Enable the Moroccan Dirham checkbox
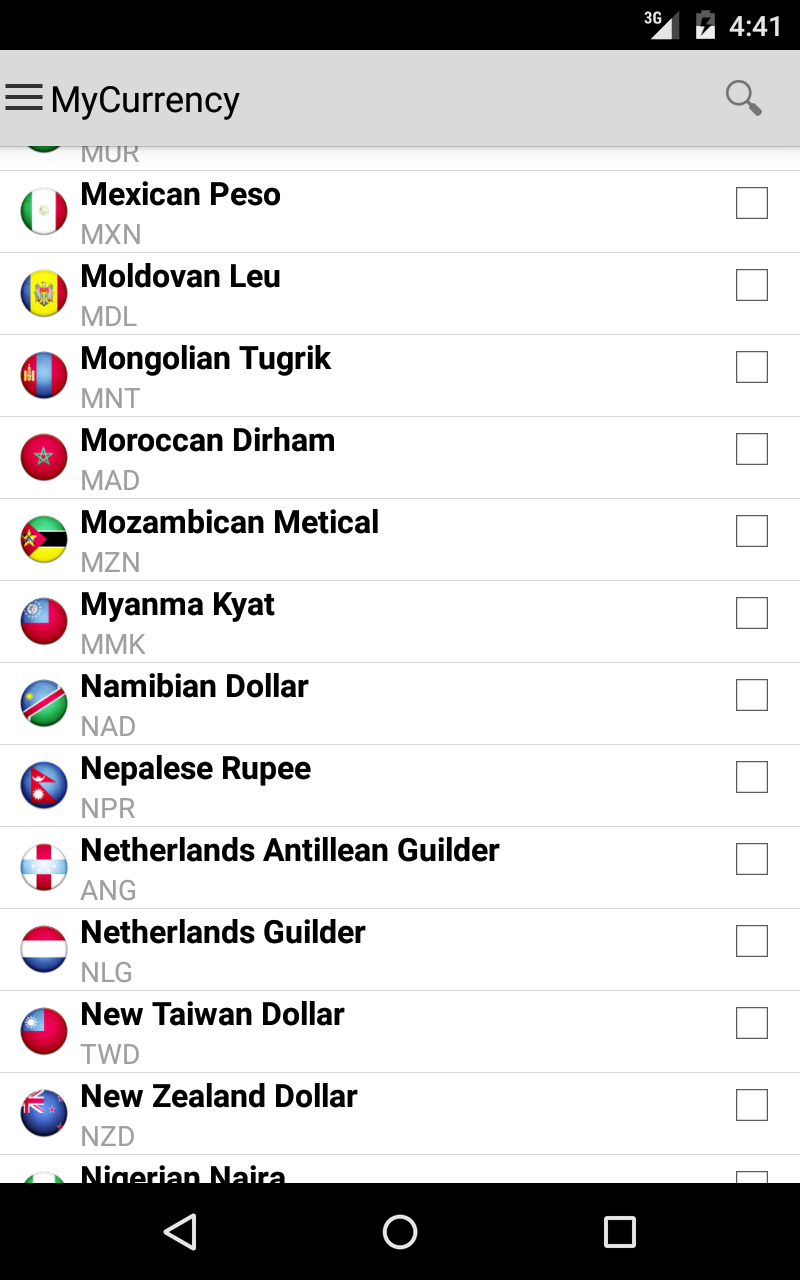 click(752, 449)
